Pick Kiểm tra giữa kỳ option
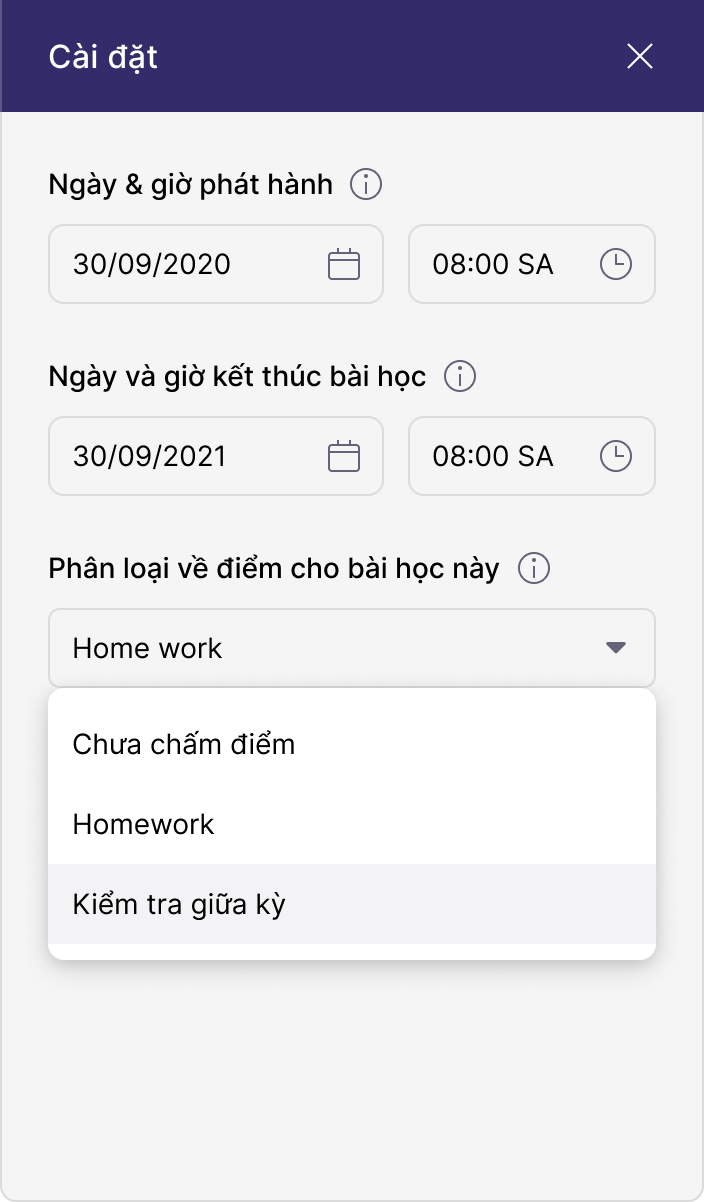The height and width of the screenshot is (1202, 704). (180, 904)
